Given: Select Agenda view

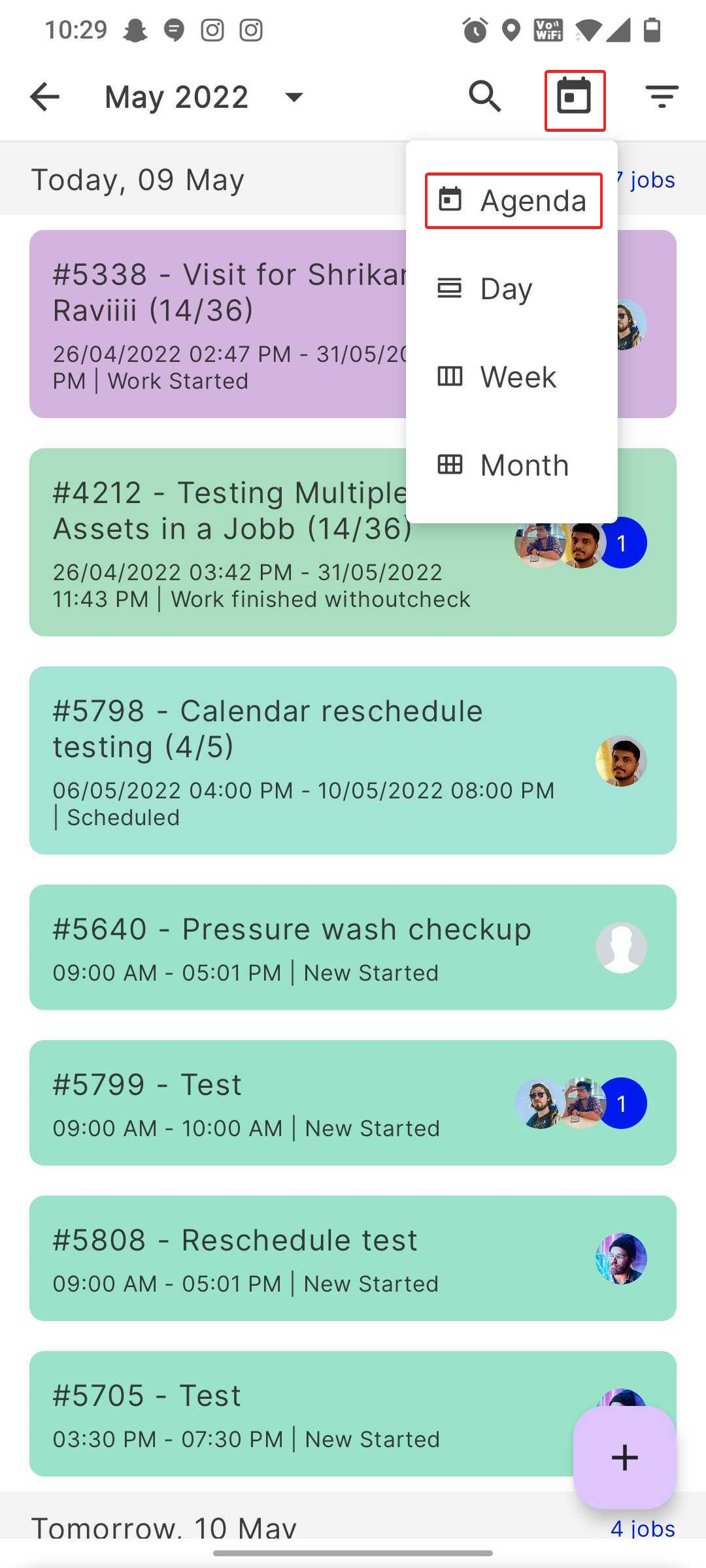Looking at the screenshot, I should (x=513, y=201).
